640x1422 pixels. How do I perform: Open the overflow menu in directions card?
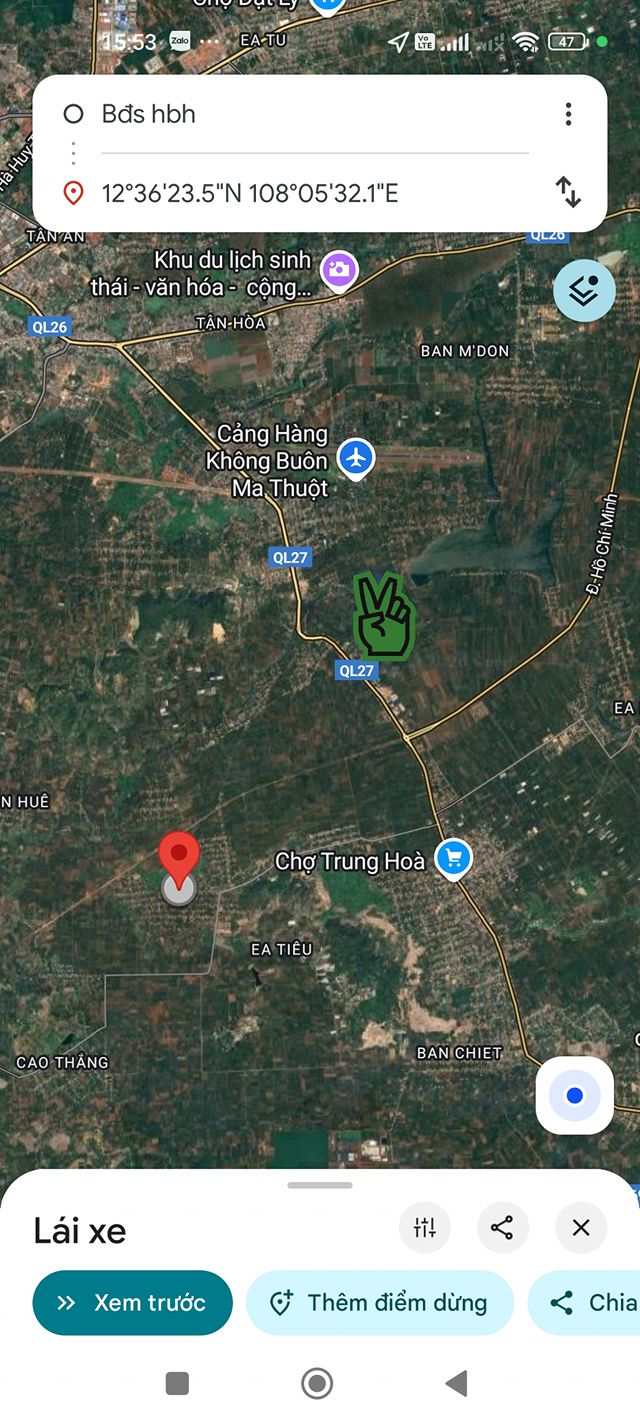click(x=568, y=114)
